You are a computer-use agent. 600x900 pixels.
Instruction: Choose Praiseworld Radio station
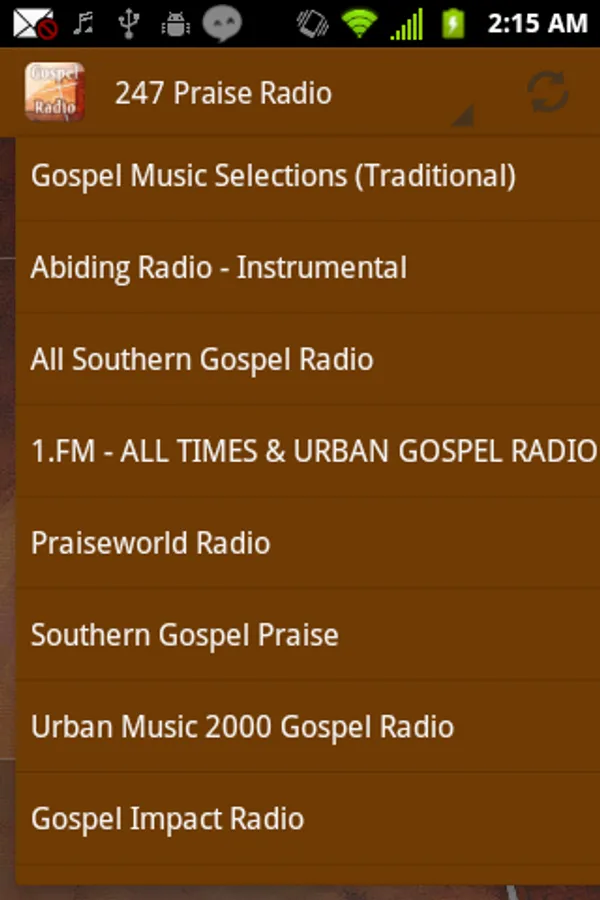(300, 543)
